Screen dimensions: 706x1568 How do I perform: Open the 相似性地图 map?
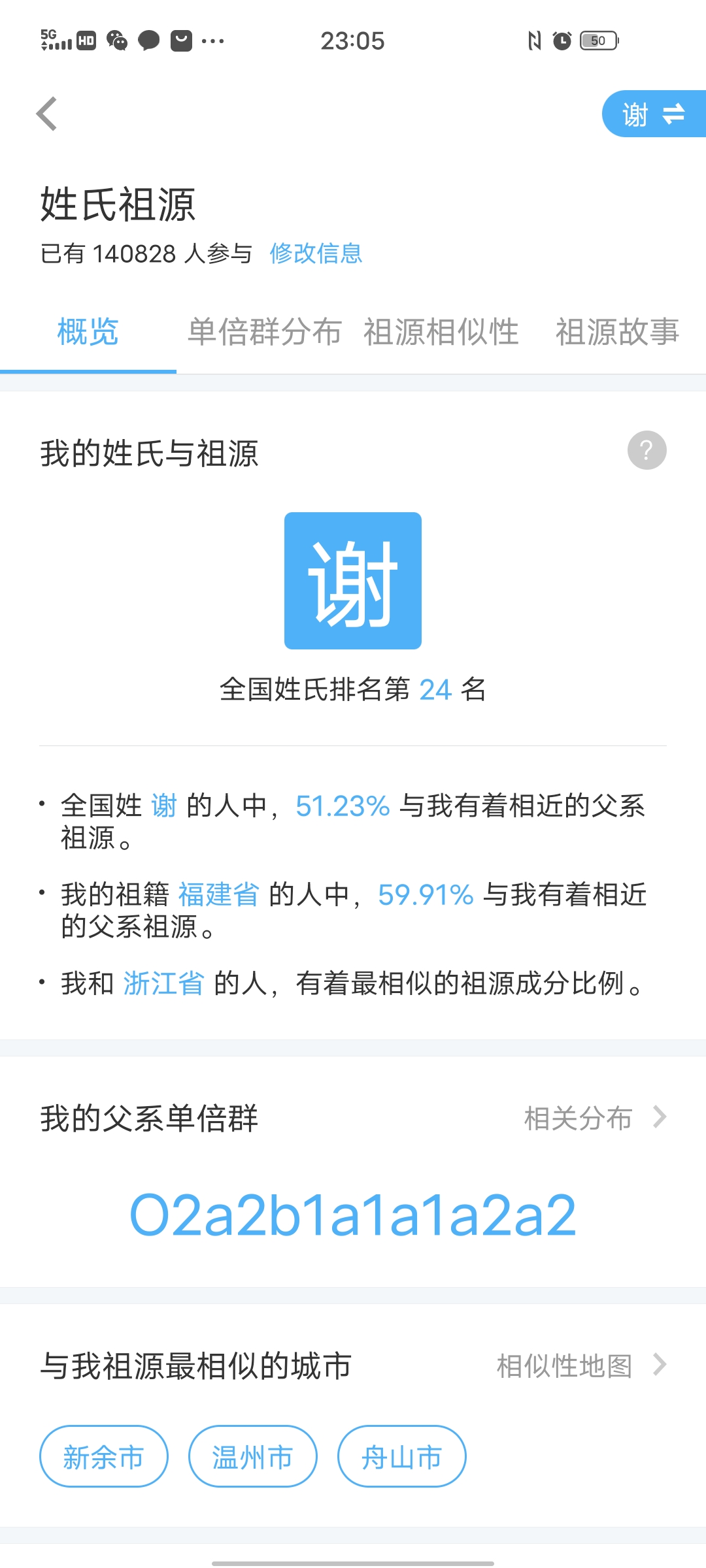pyautogui.click(x=582, y=1365)
